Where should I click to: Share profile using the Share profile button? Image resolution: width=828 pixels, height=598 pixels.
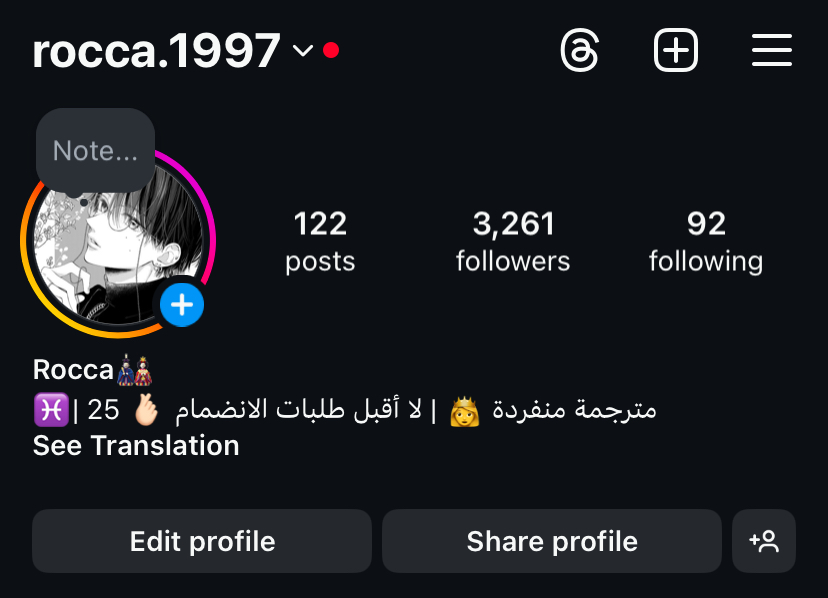[552, 541]
